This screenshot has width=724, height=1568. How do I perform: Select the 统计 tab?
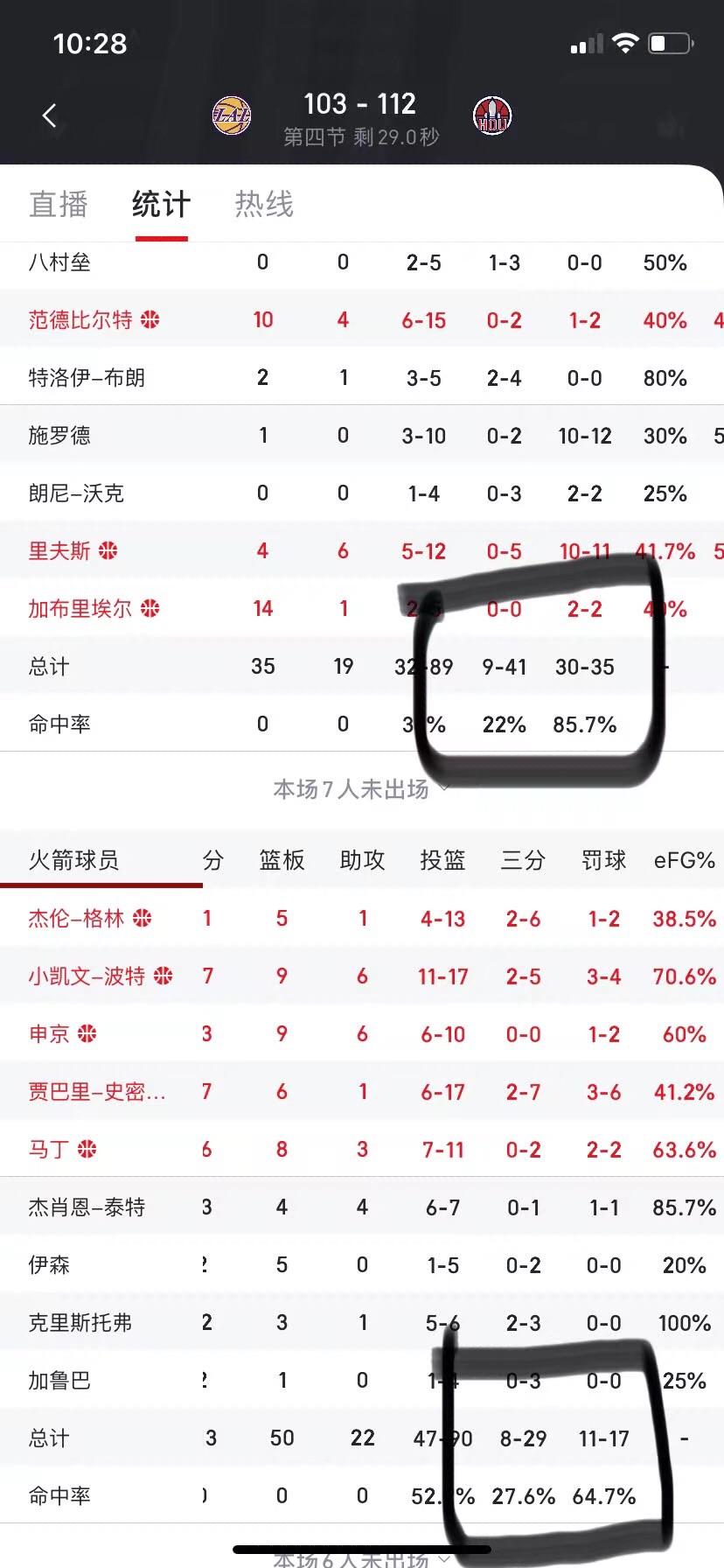tap(161, 204)
